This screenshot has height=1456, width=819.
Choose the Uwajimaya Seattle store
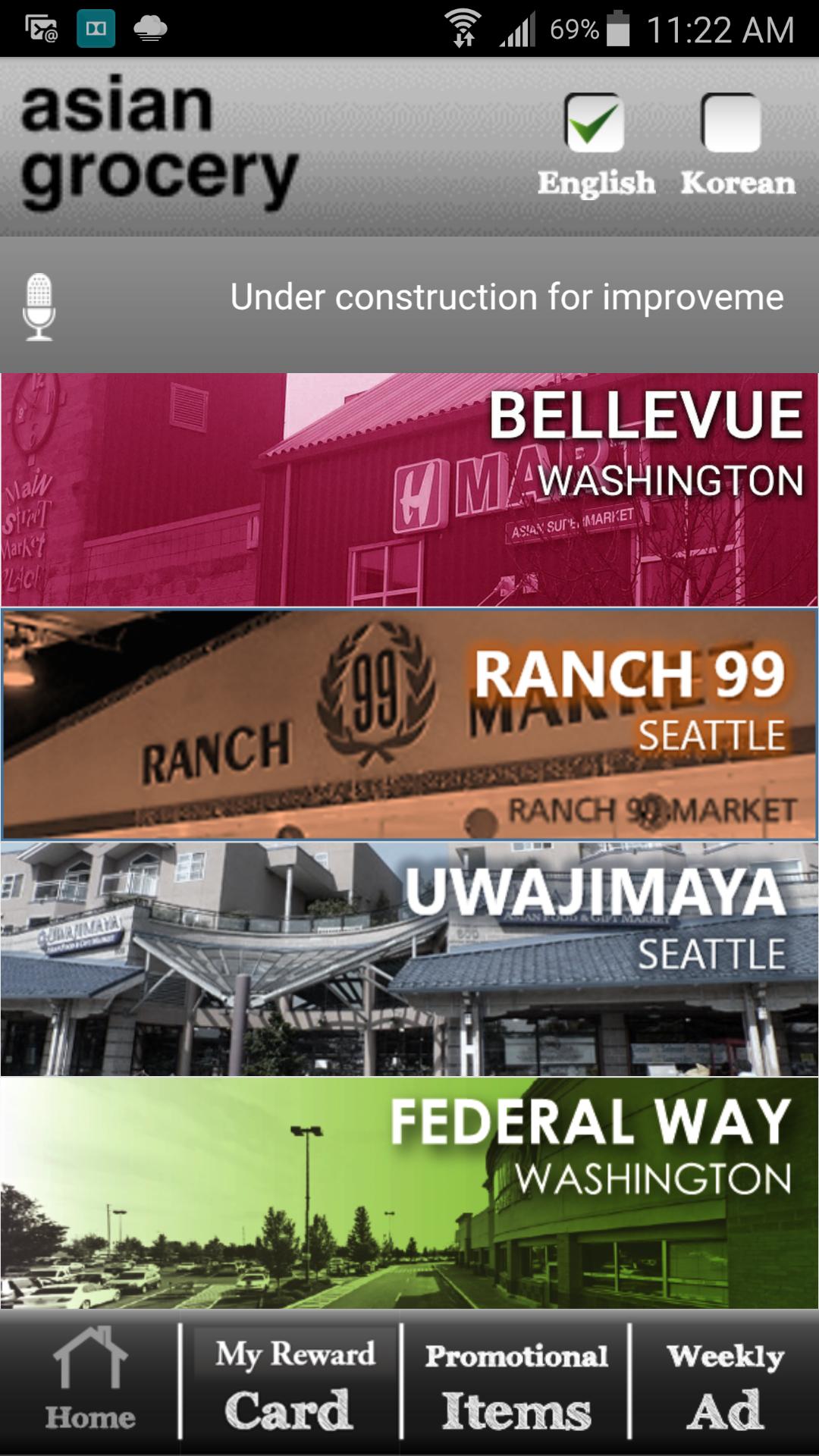[x=409, y=959]
